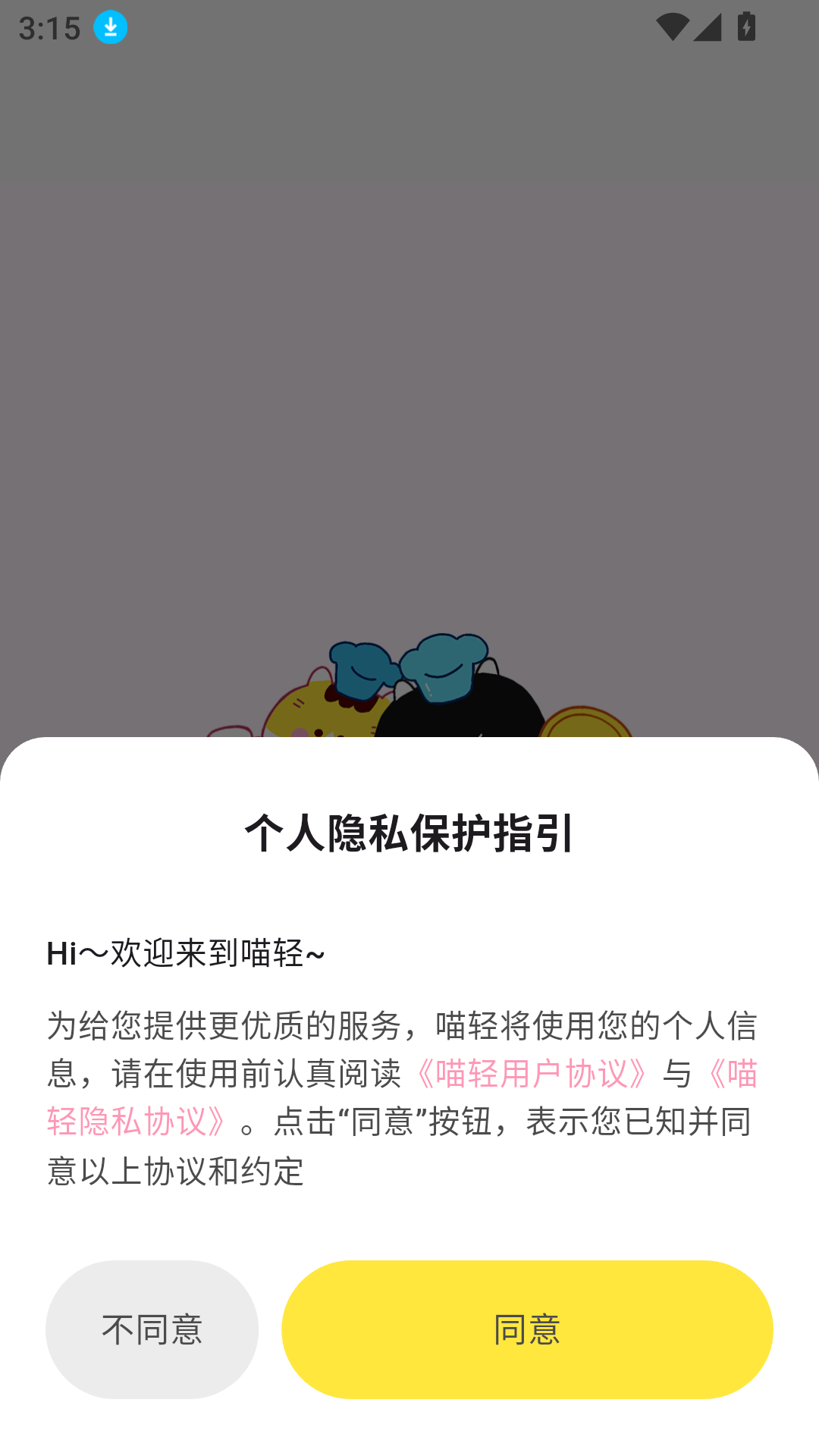The image size is (819, 1456).
Task: Decline with the 不同意 button
Action: click(x=152, y=1329)
